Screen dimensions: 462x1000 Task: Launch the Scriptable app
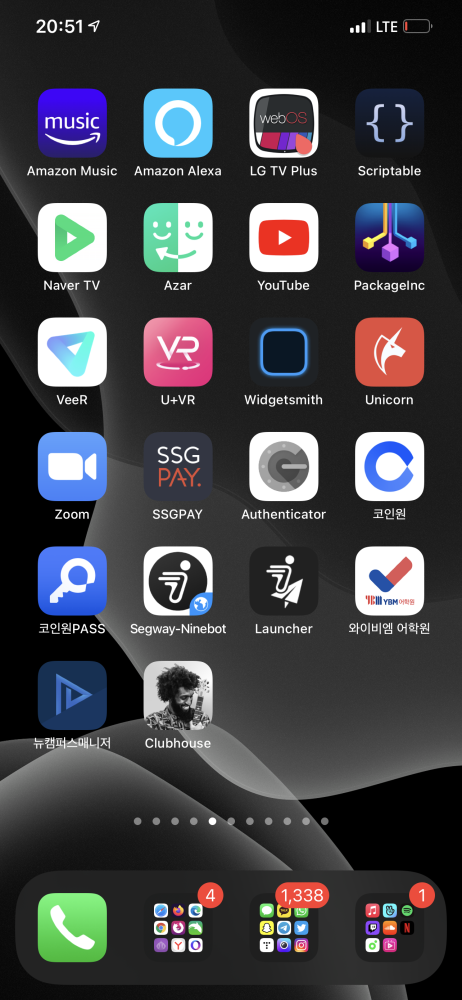(x=389, y=123)
